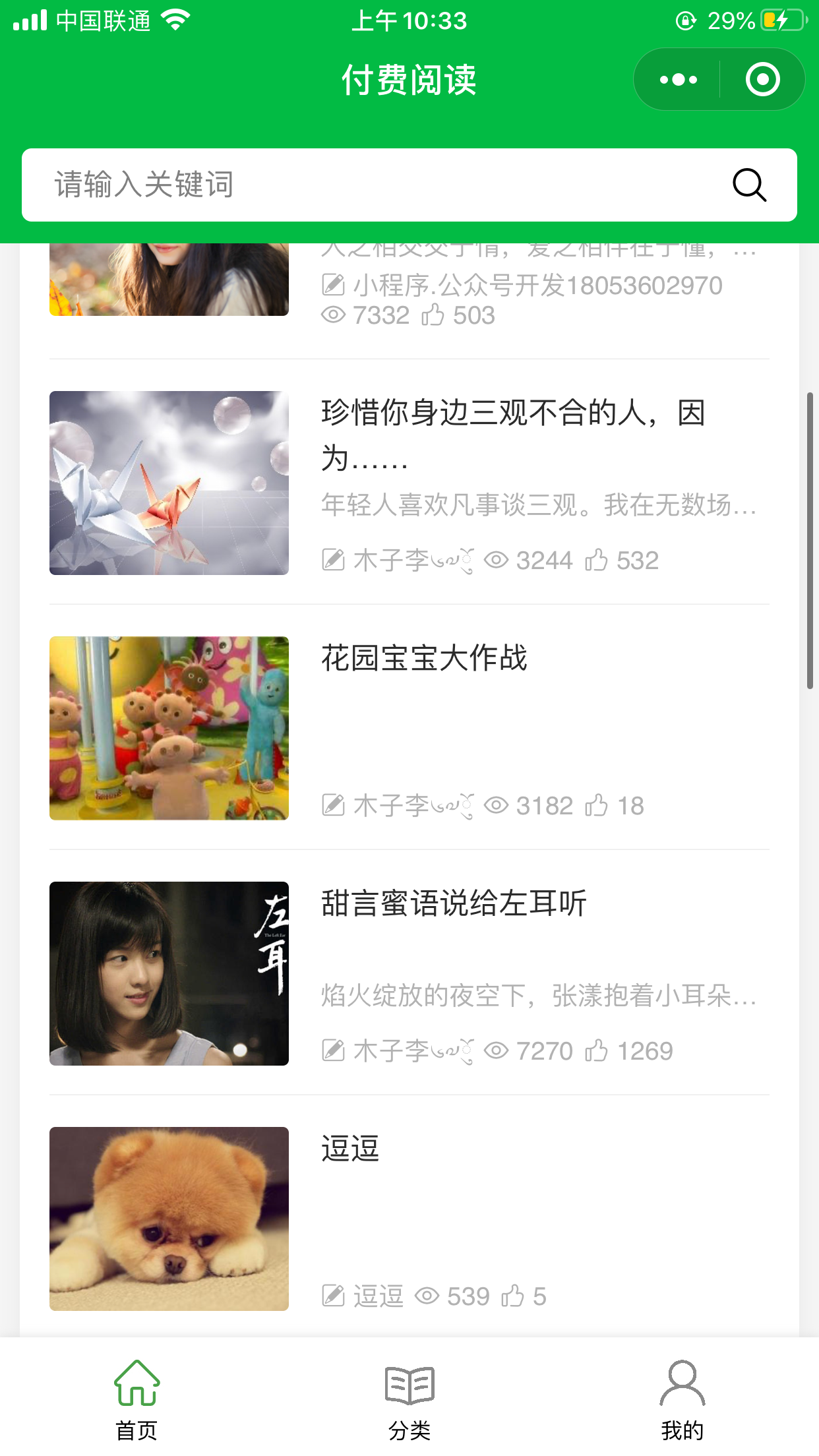
Task: Open the 逗逗 puppy article
Action: tap(350, 1149)
